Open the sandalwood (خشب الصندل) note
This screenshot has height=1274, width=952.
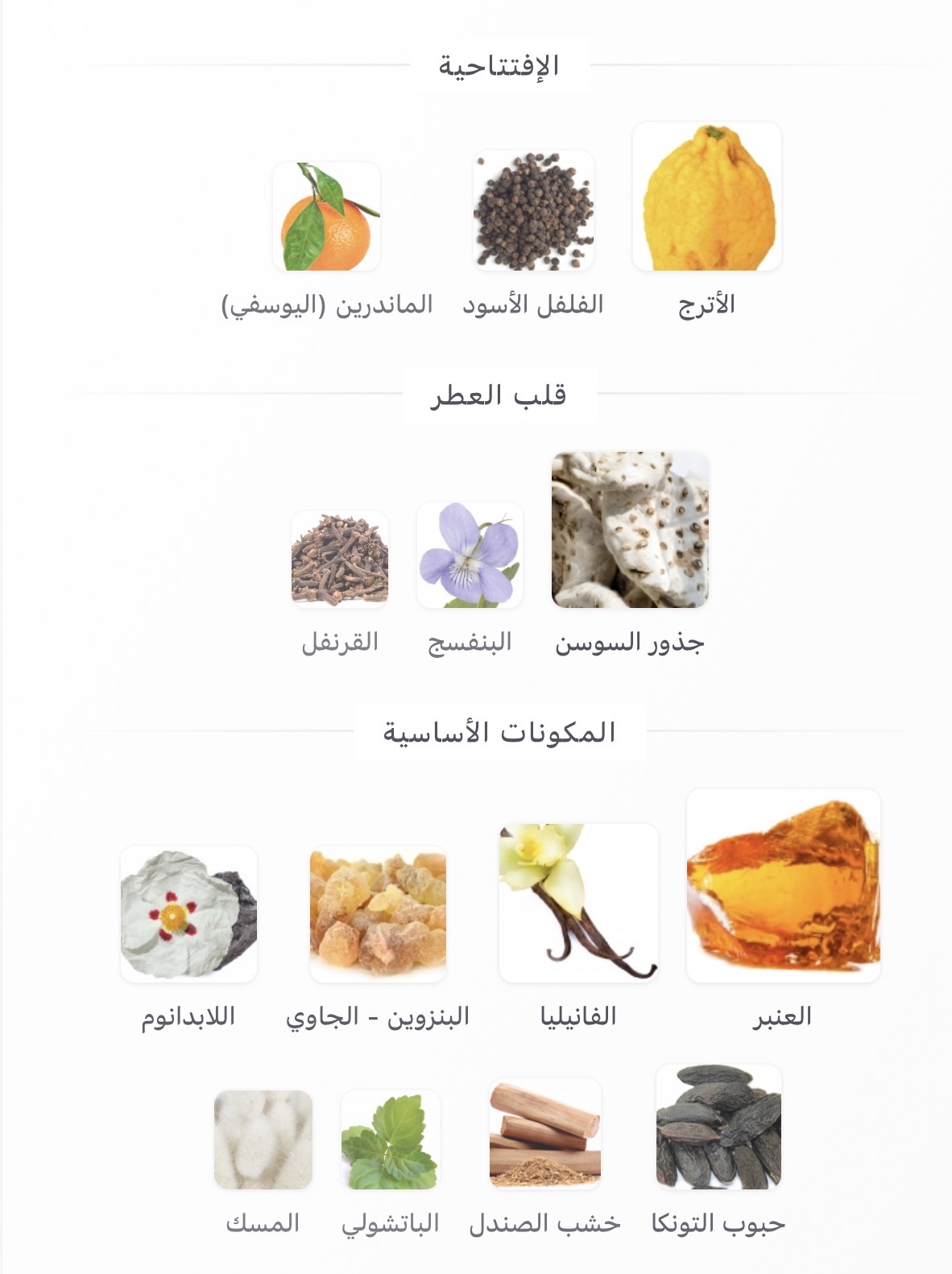point(545,1134)
